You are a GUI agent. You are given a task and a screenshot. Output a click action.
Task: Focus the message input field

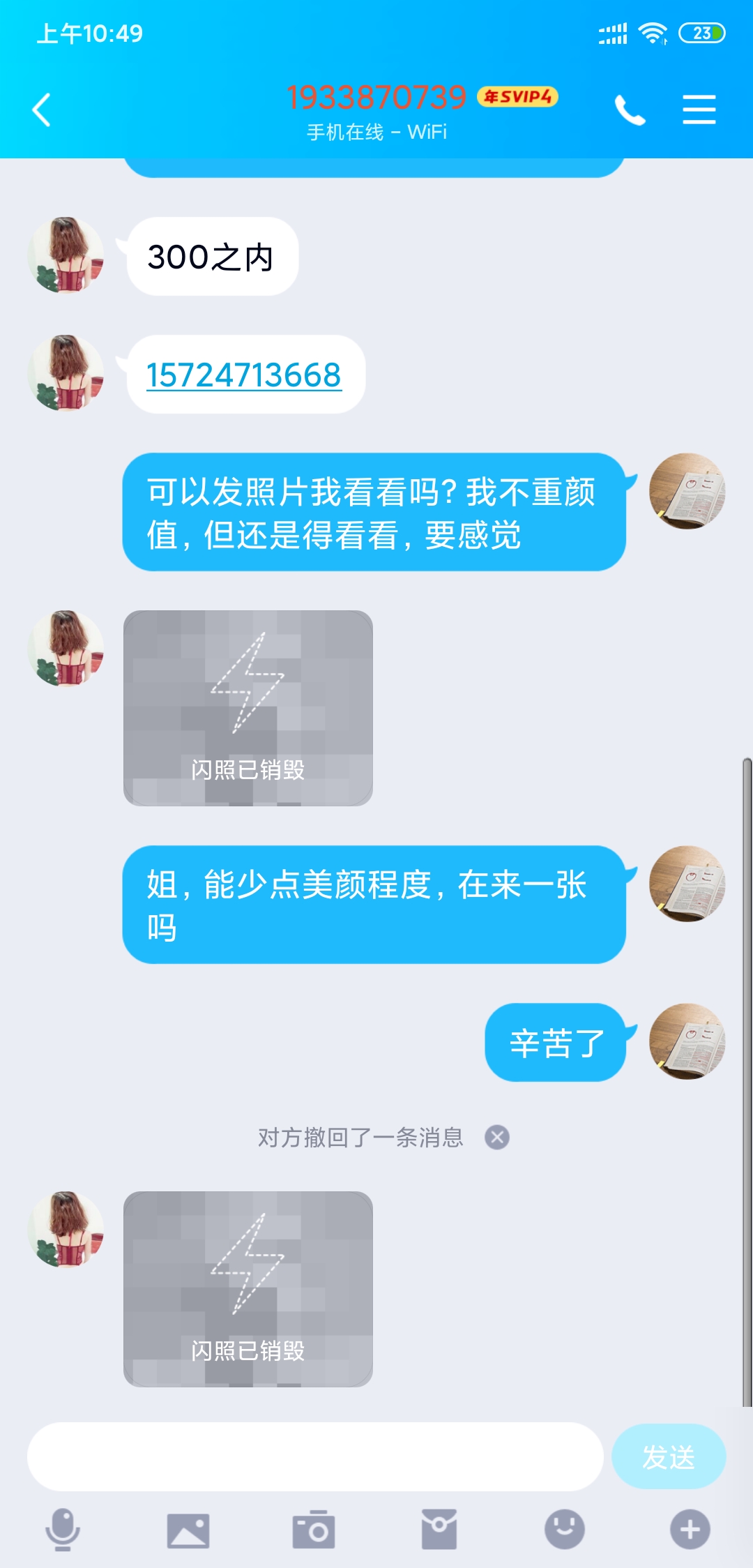pyautogui.click(x=315, y=1456)
